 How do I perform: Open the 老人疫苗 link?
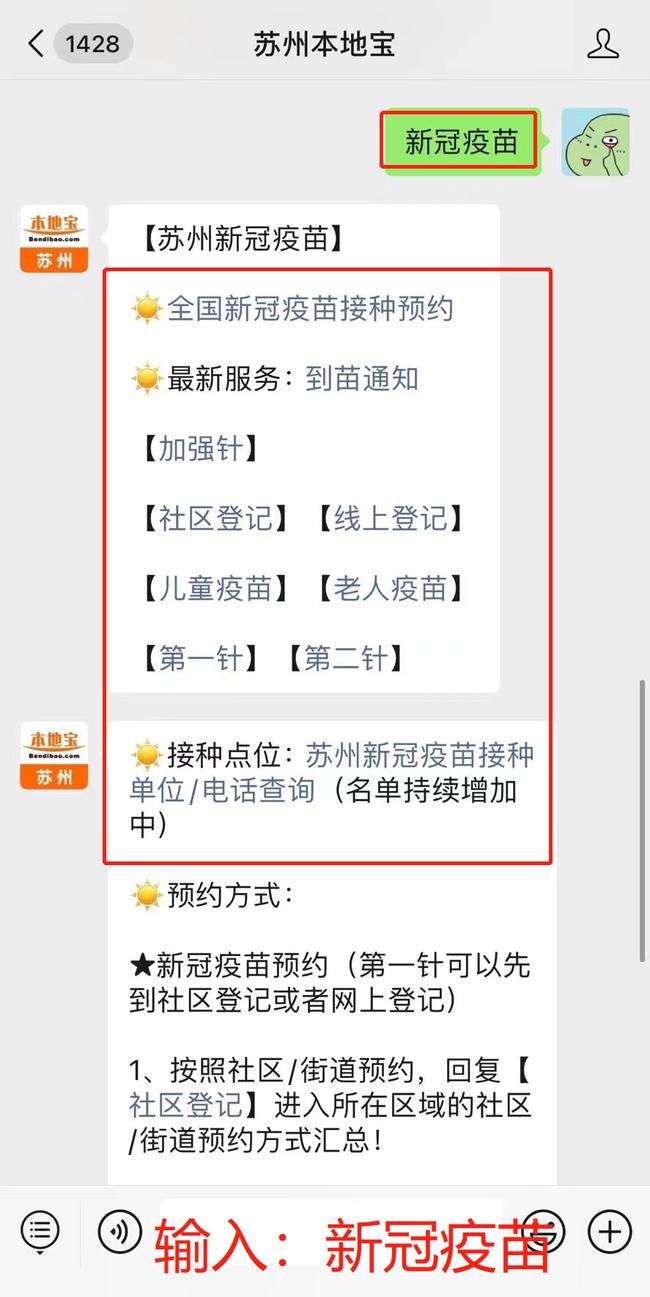click(390, 588)
